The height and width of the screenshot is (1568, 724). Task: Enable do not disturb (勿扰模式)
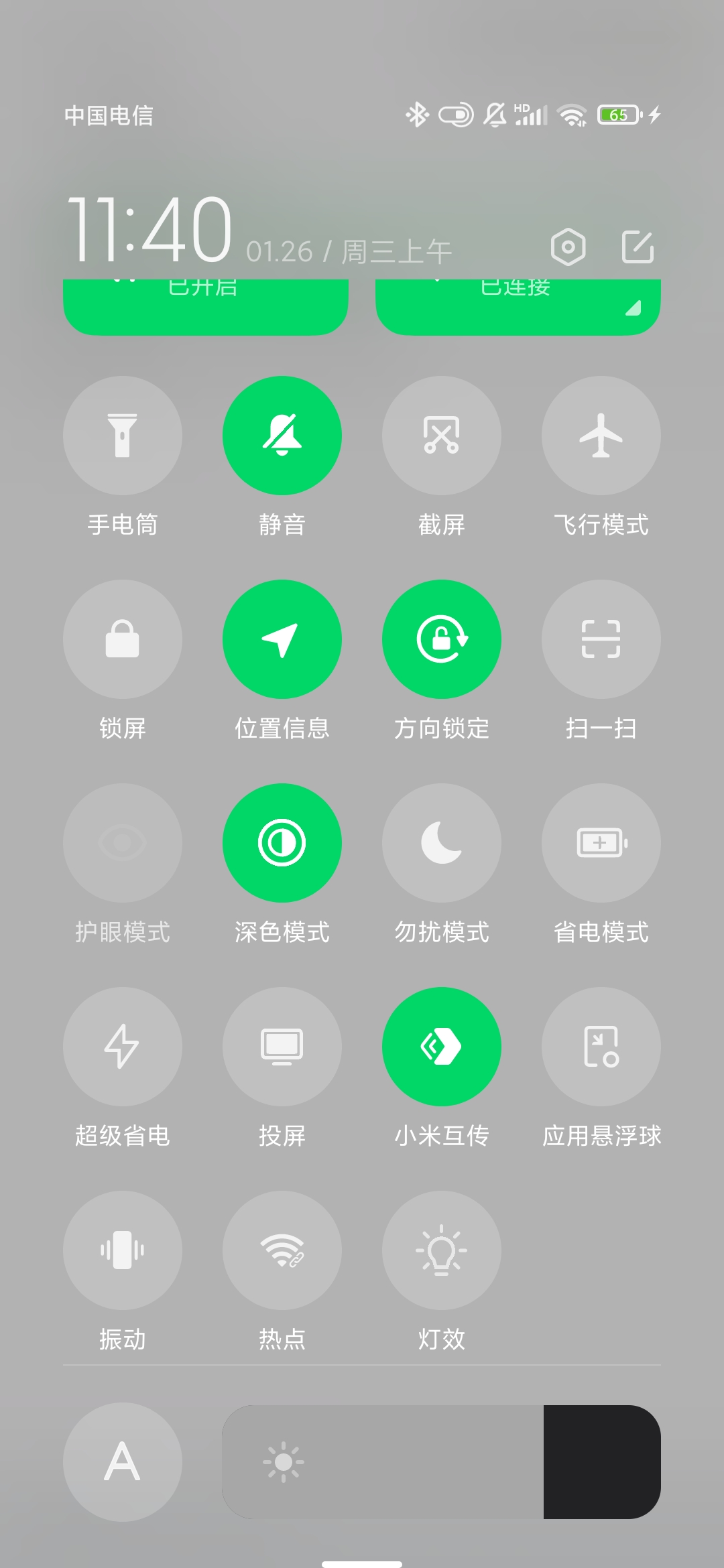442,843
